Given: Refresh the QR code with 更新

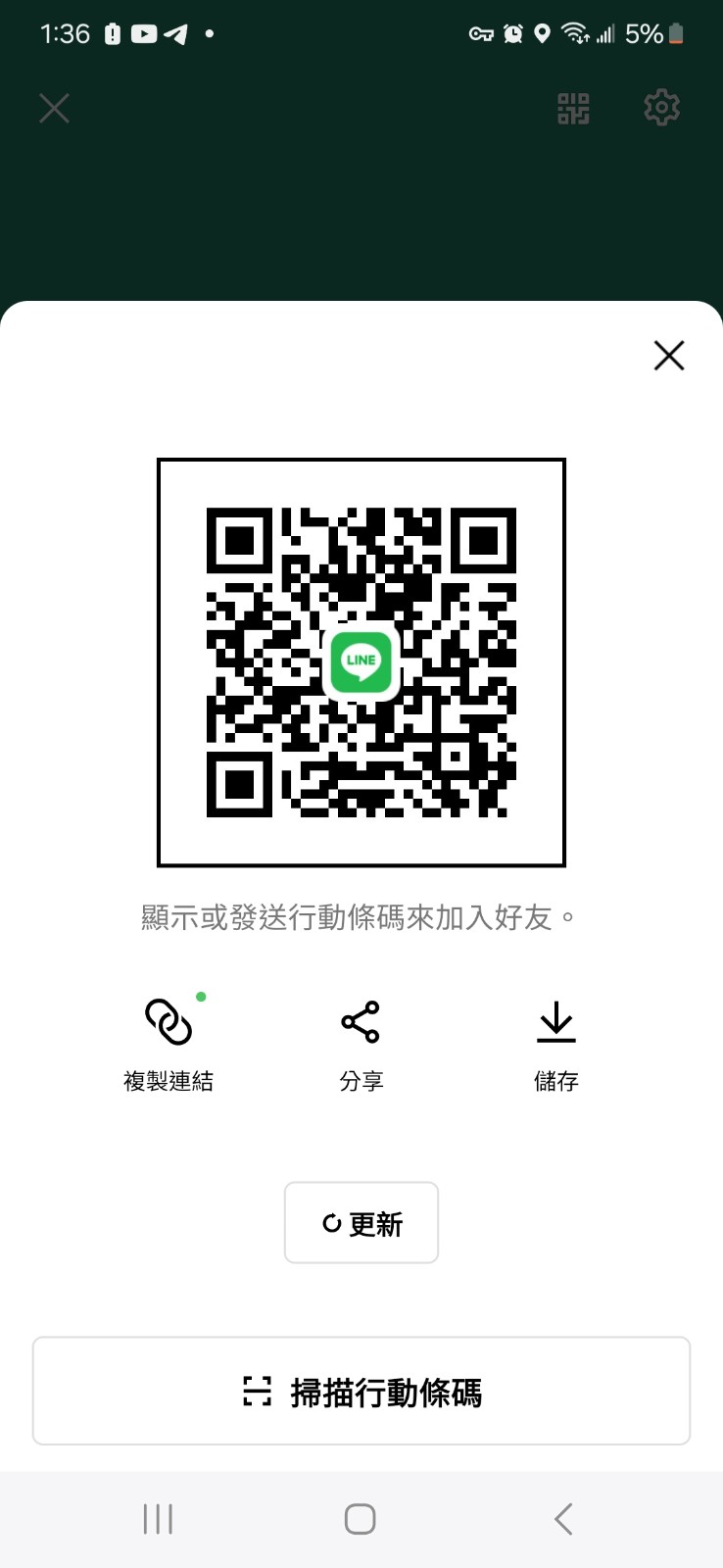Looking at the screenshot, I should pos(361,1223).
